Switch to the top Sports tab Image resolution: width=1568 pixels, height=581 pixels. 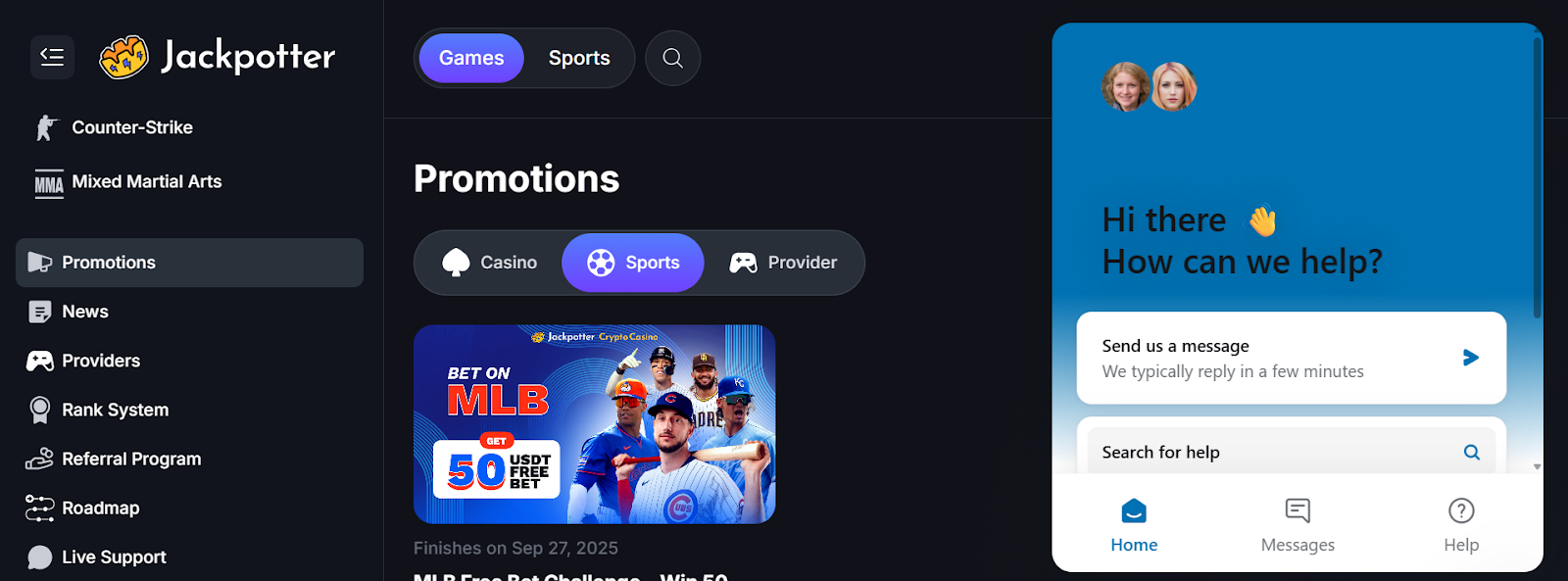[x=579, y=58]
